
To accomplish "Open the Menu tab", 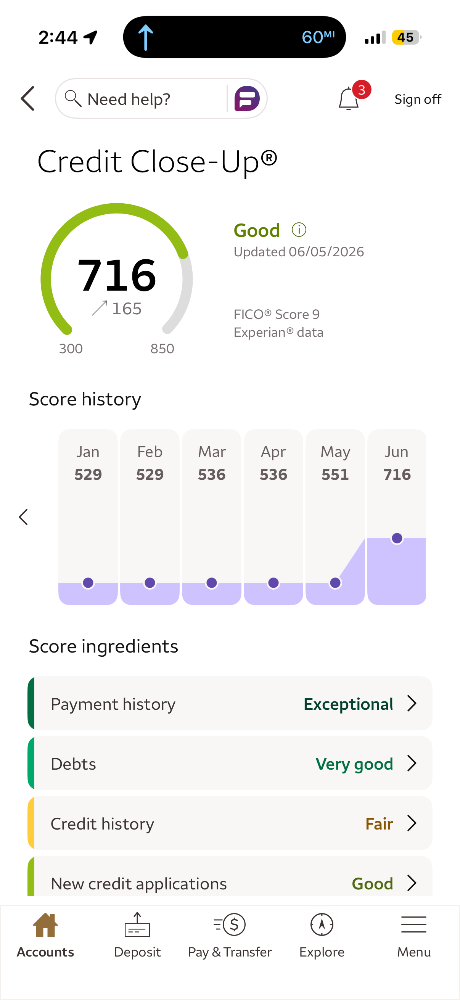I will (414, 936).
